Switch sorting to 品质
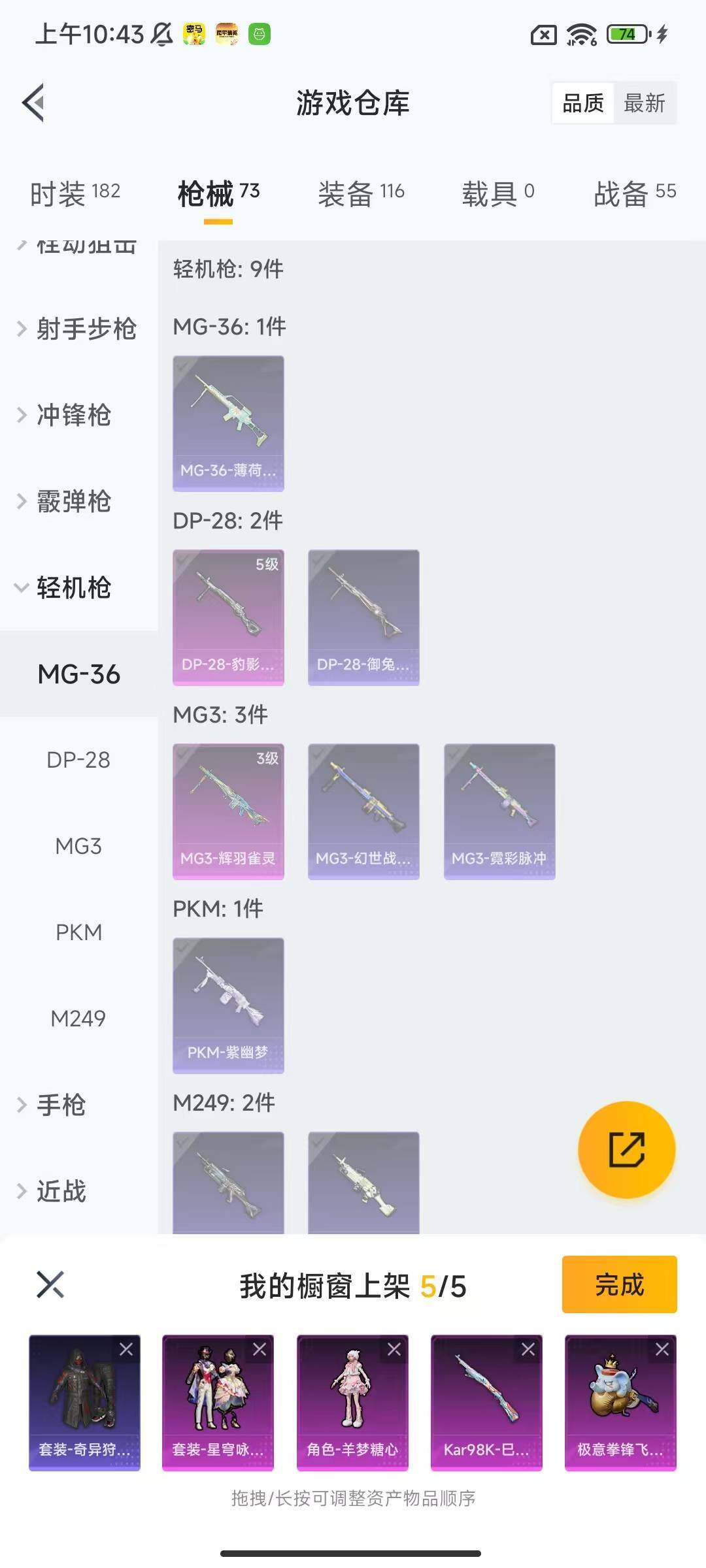The width and height of the screenshot is (706, 1568). tap(584, 103)
